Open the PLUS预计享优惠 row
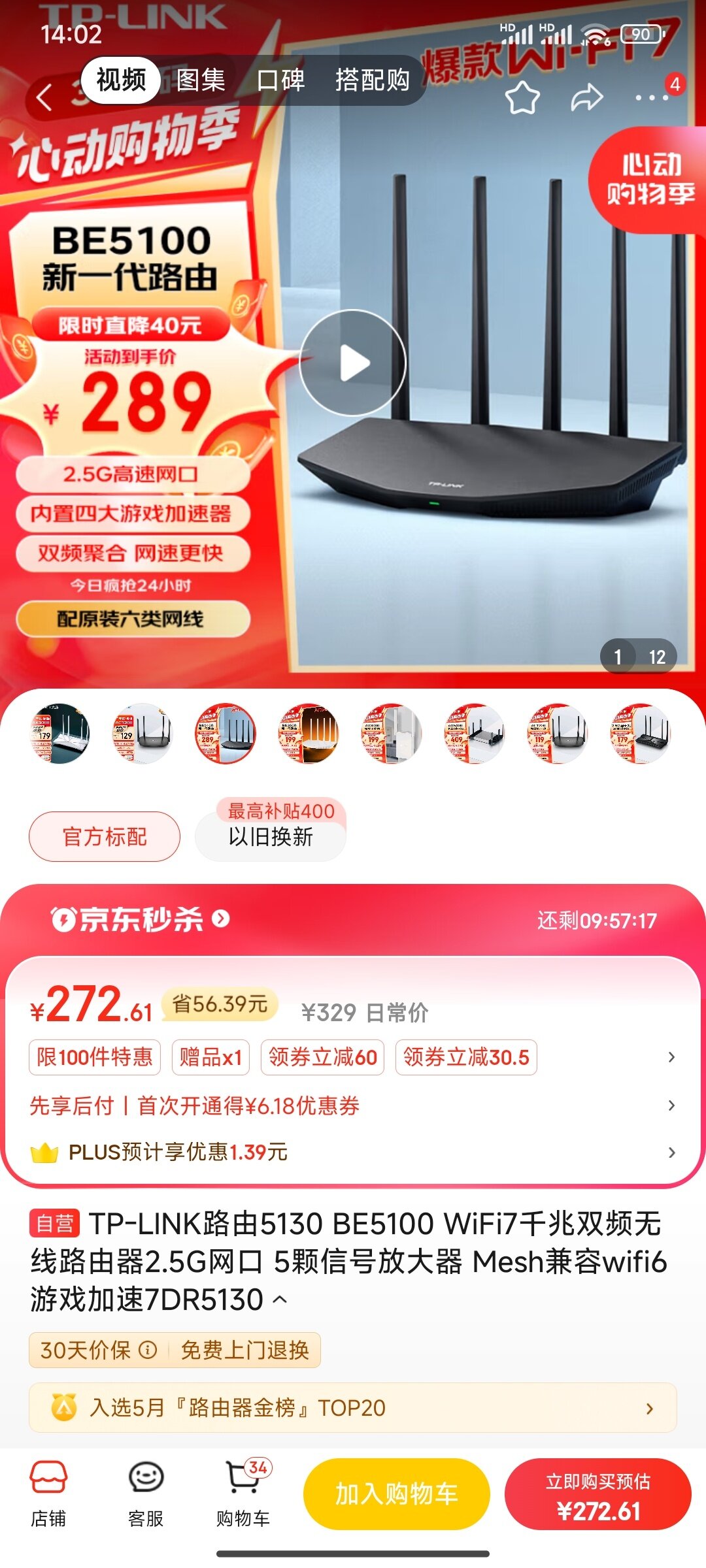706x1568 pixels. point(353,1152)
